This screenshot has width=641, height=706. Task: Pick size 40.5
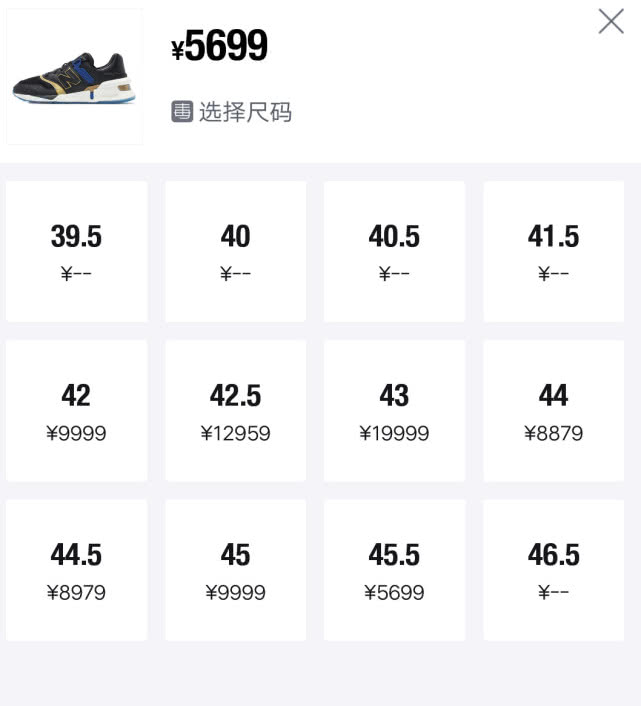click(x=394, y=251)
